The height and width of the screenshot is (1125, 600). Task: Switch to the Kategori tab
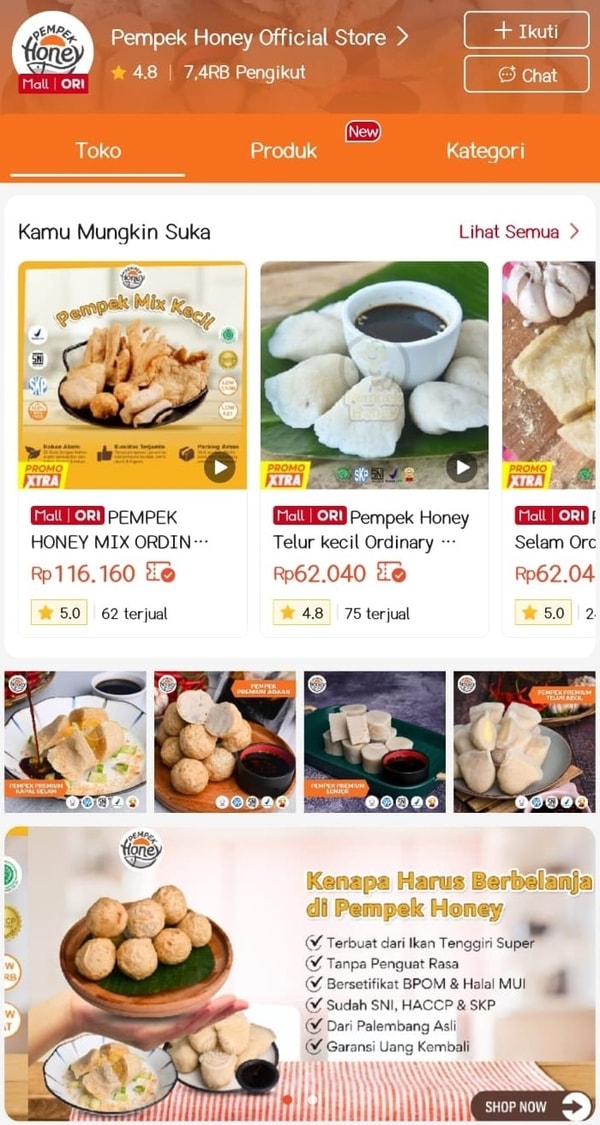[485, 151]
